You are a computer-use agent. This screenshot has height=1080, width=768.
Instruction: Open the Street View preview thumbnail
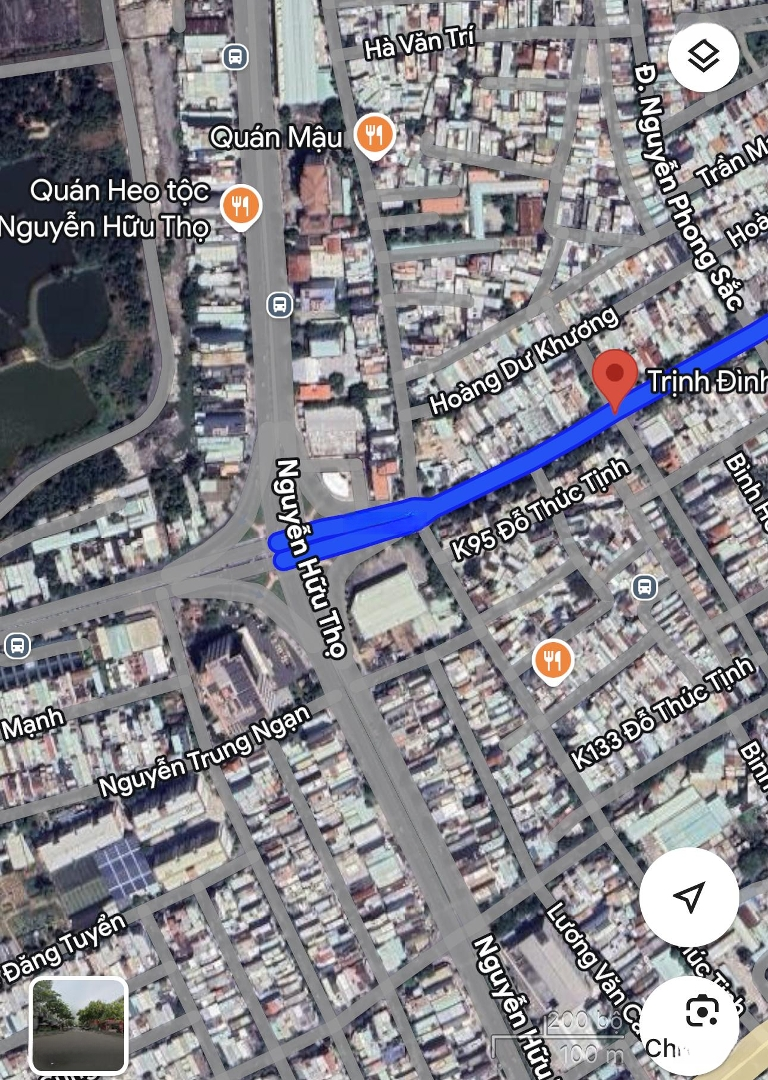point(79,1025)
